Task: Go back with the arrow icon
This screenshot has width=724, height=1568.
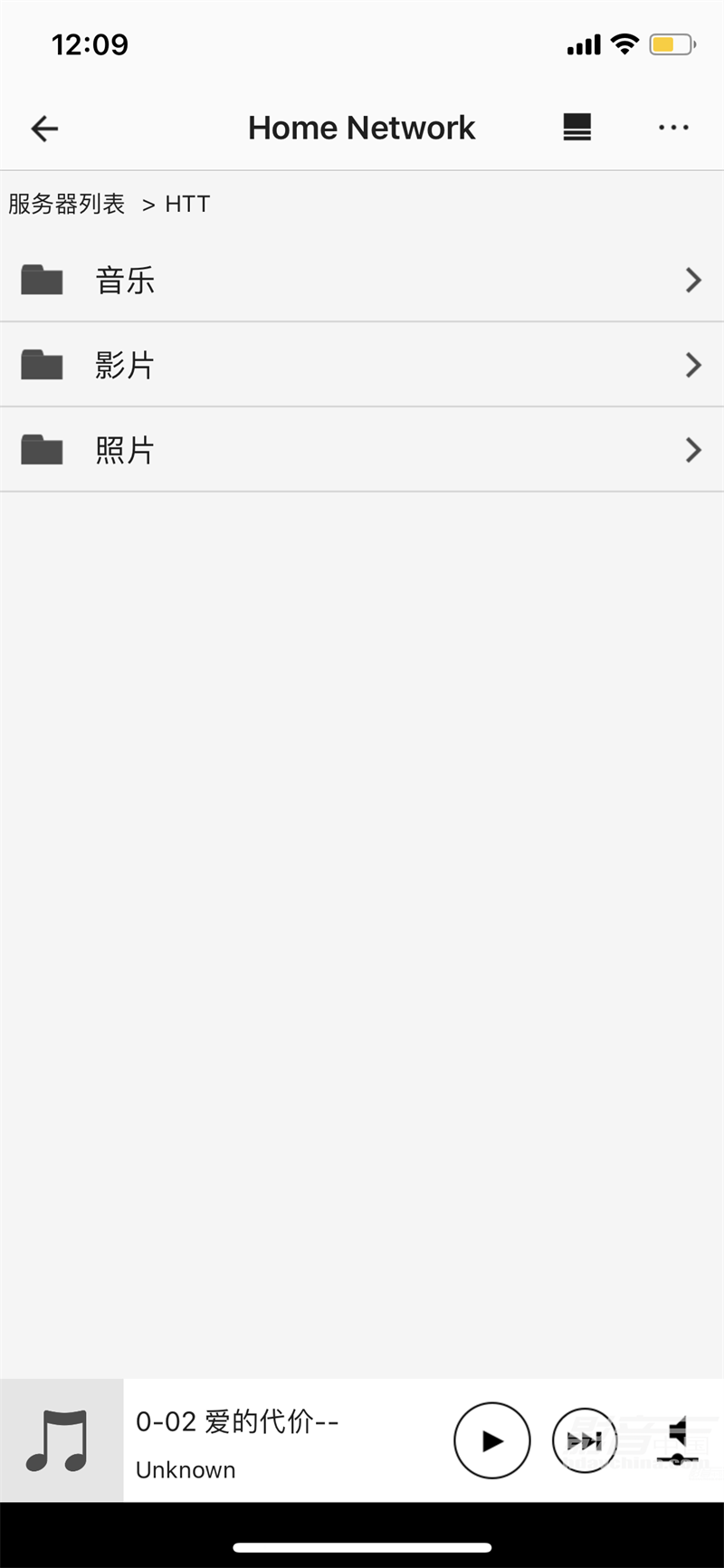Action: pyautogui.click(x=44, y=129)
